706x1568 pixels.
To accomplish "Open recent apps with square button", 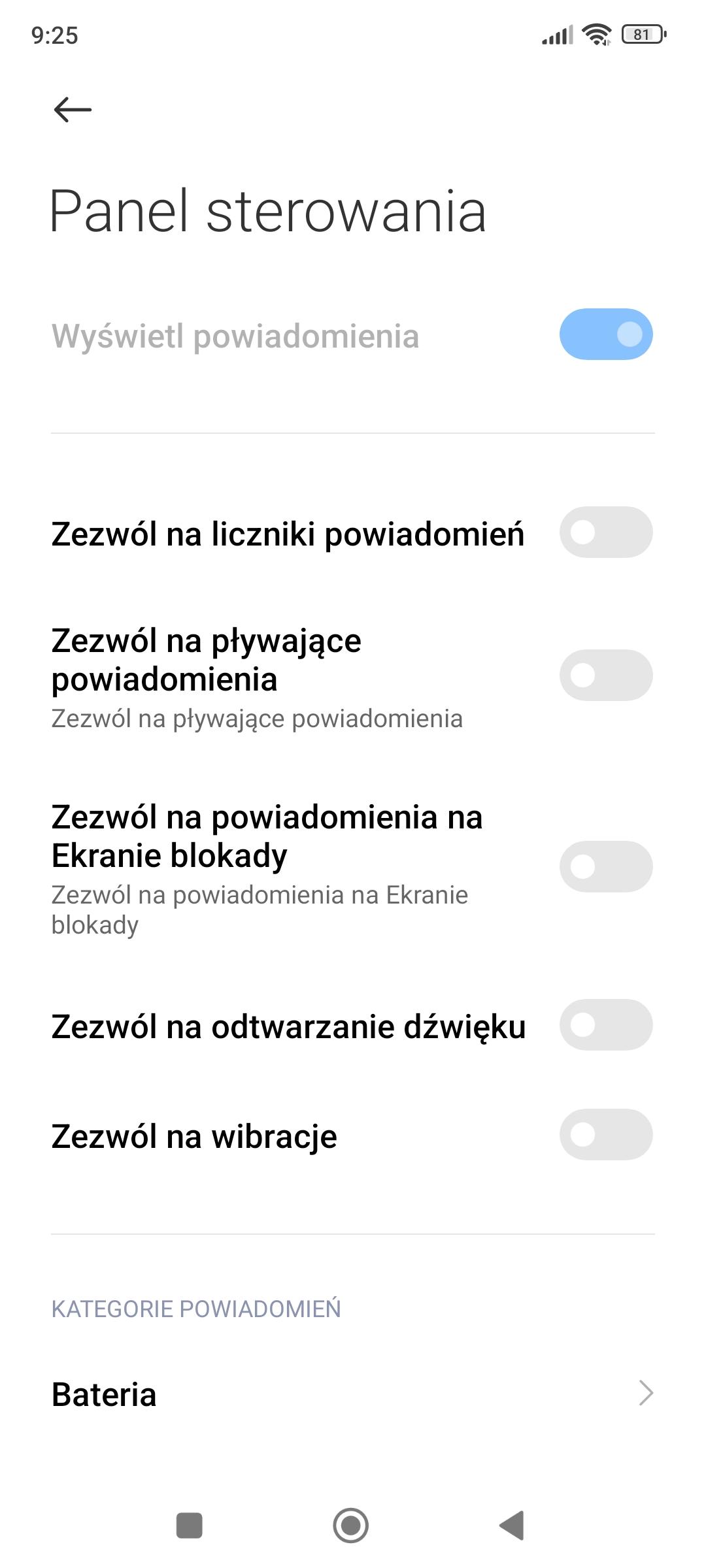I will (x=190, y=1526).
